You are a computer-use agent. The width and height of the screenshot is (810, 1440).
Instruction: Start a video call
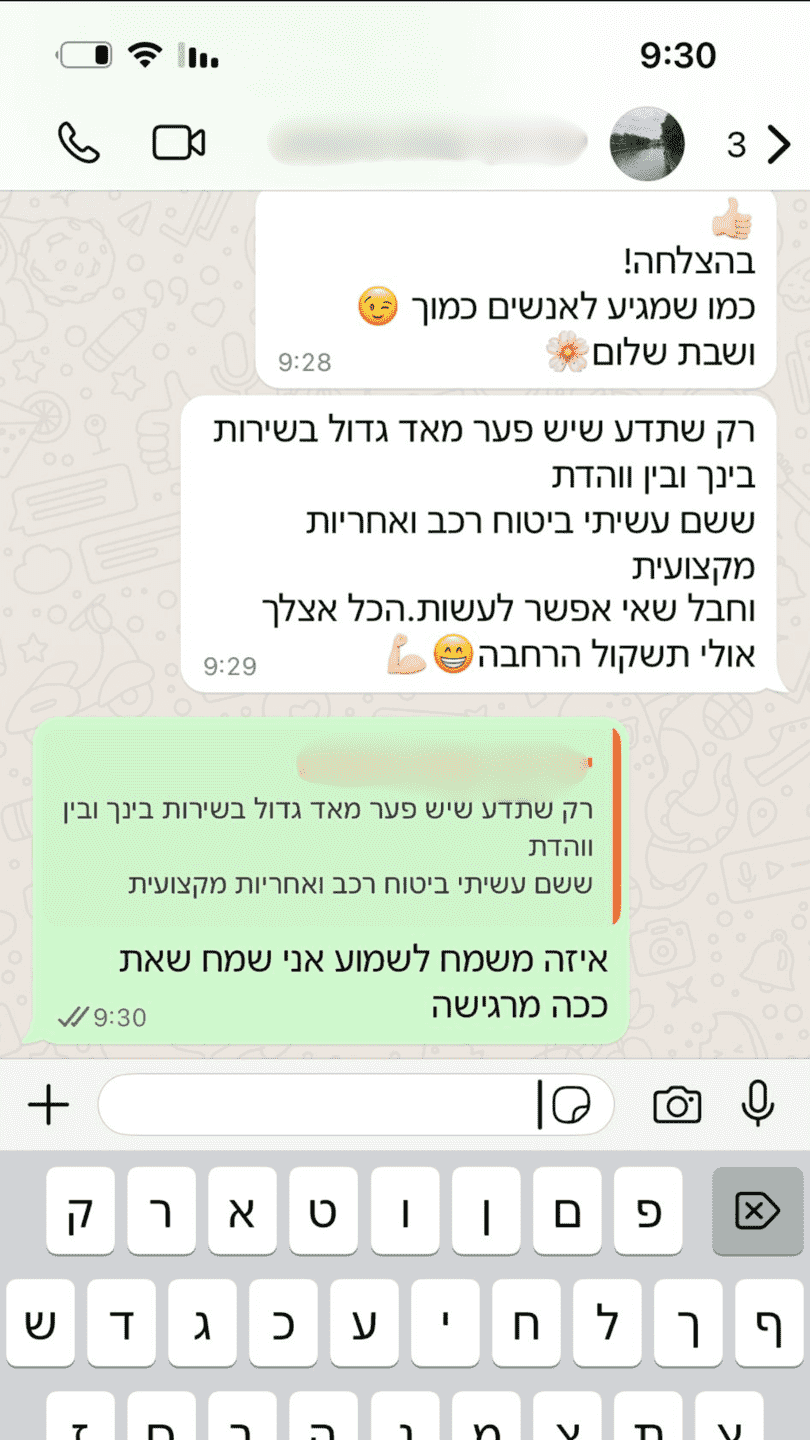(x=179, y=144)
